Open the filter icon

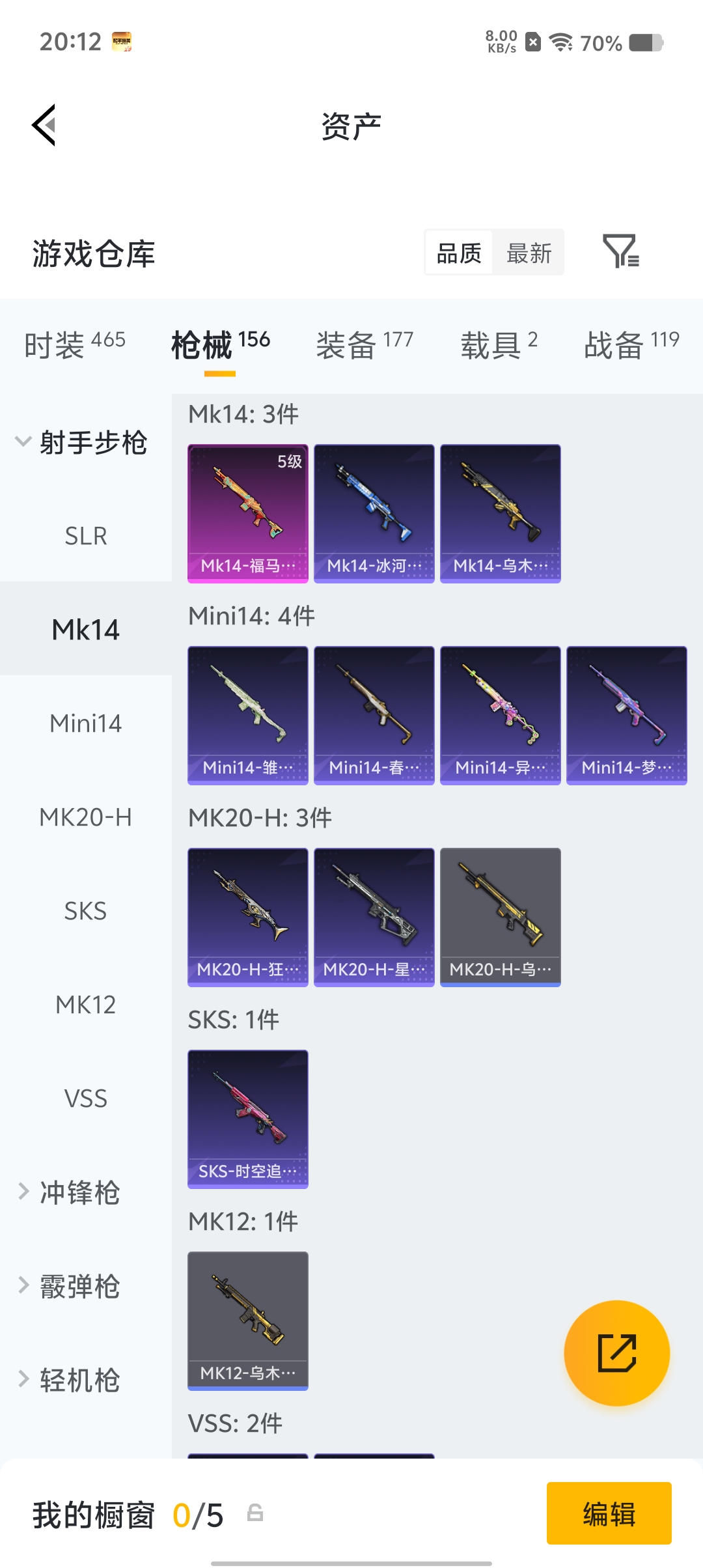click(620, 251)
